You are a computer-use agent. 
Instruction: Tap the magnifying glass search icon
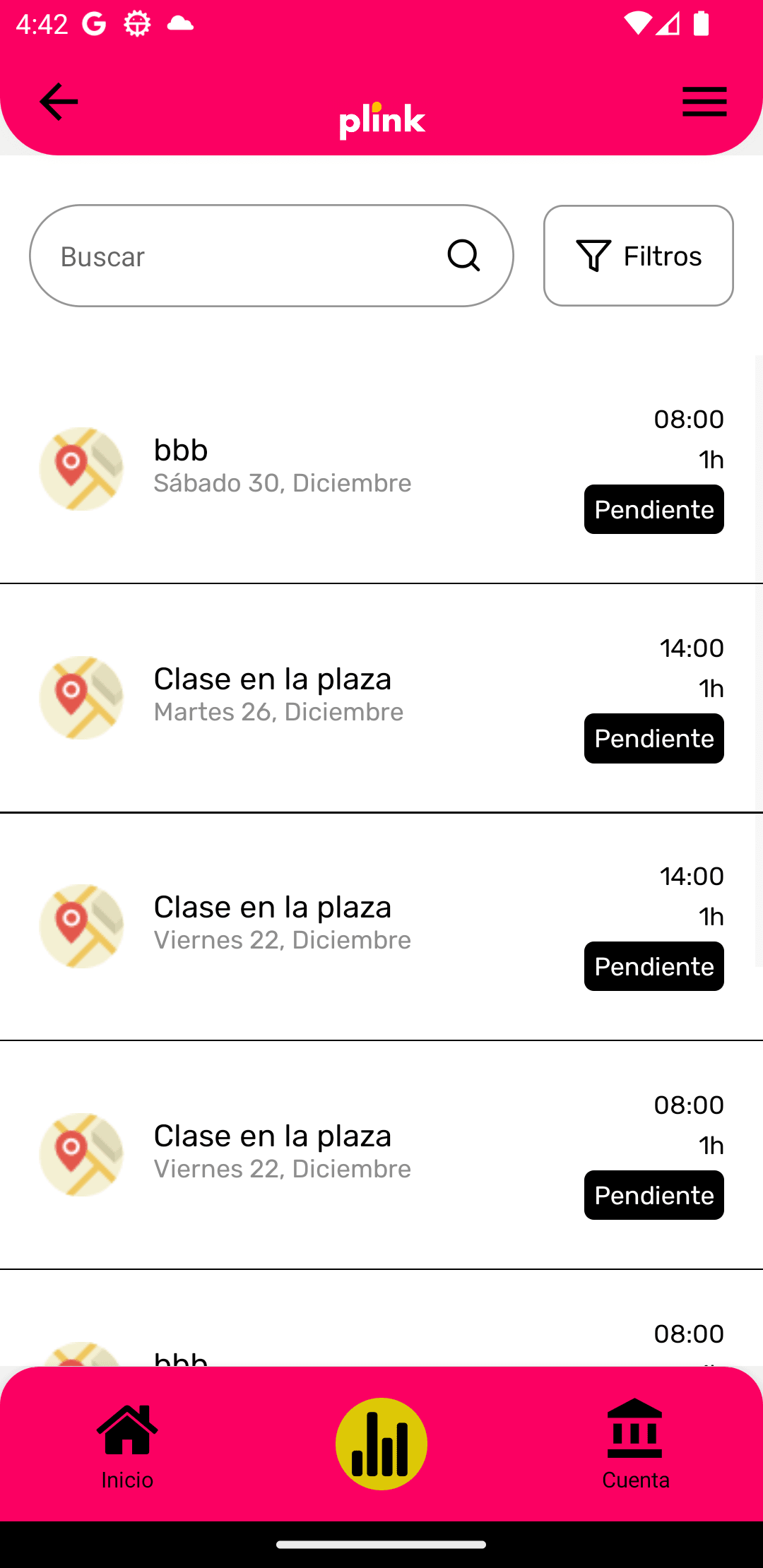click(464, 256)
